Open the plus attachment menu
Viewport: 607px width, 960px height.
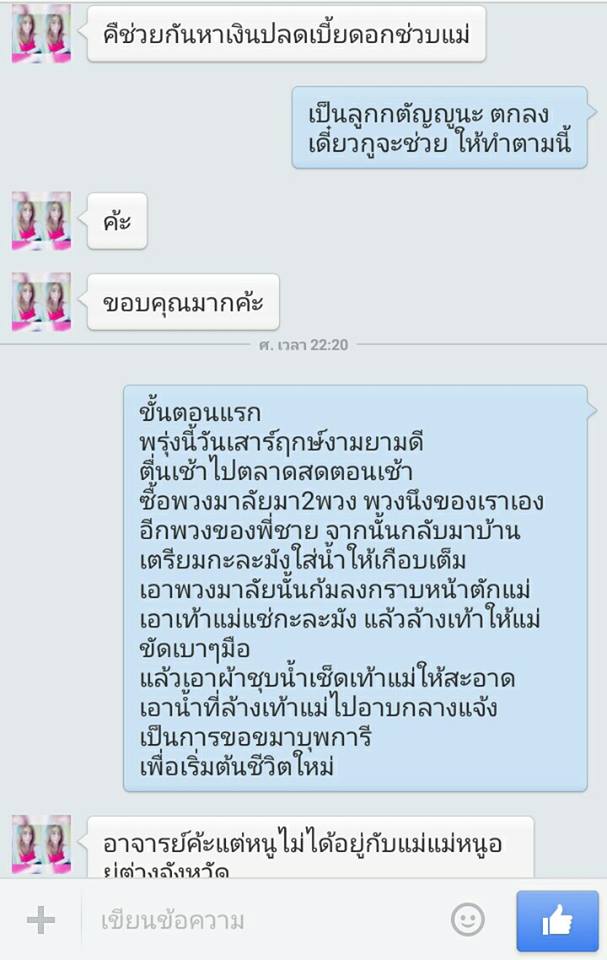click(40, 920)
